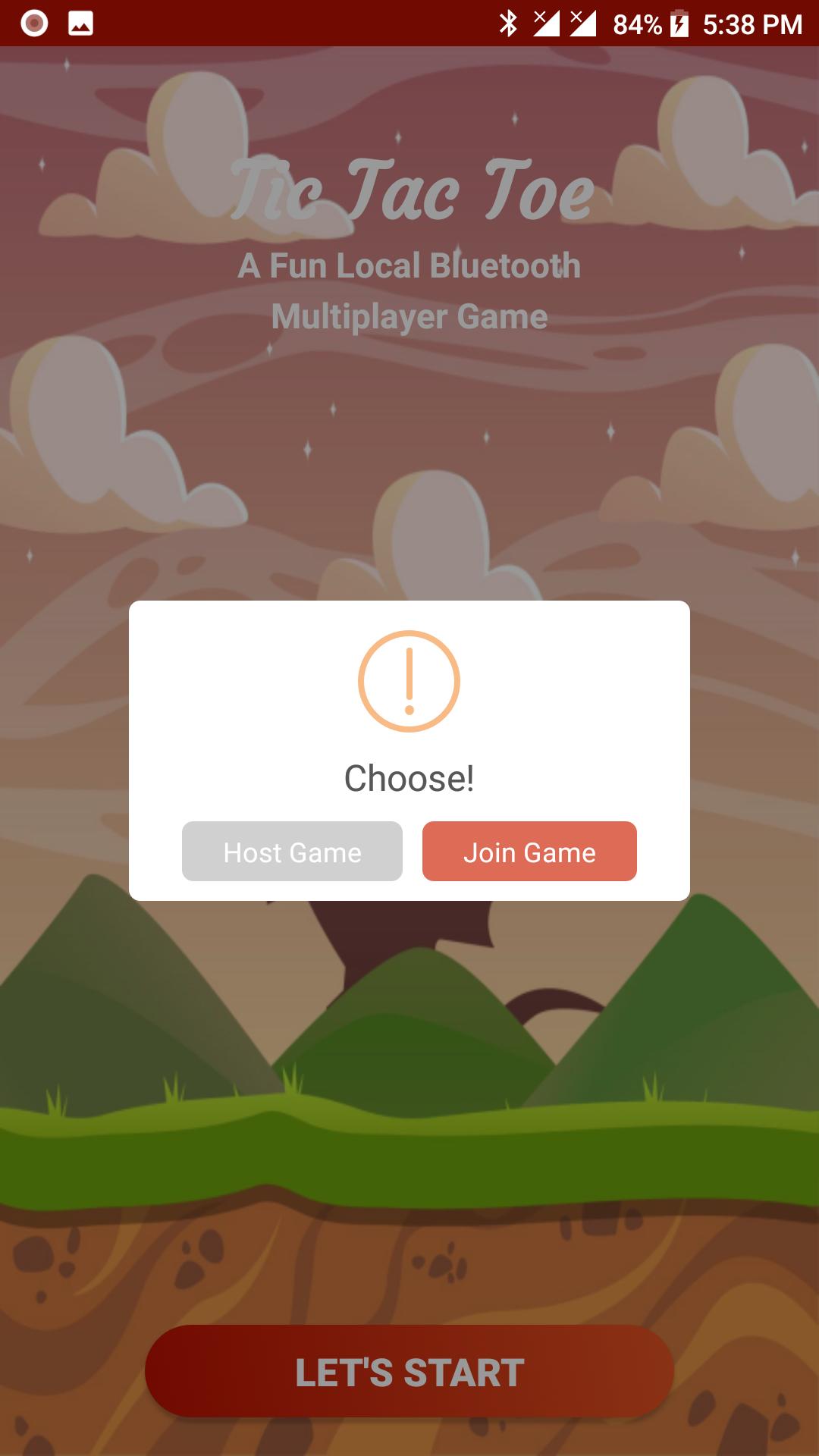Select Join Game in the dialog
This screenshot has height=1456, width=819.
[529, 852]
